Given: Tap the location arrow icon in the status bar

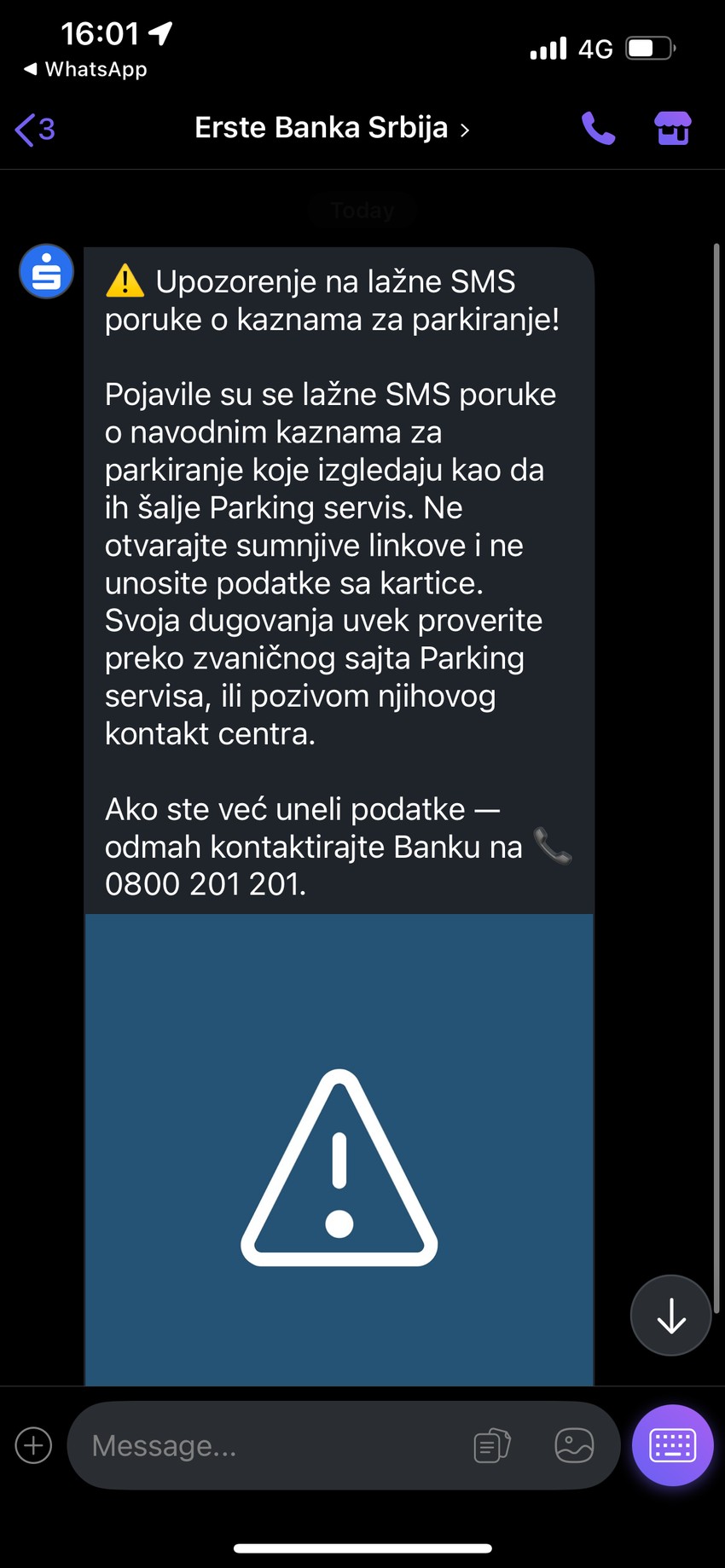Looking at the screenshot, I should (159, 32).
